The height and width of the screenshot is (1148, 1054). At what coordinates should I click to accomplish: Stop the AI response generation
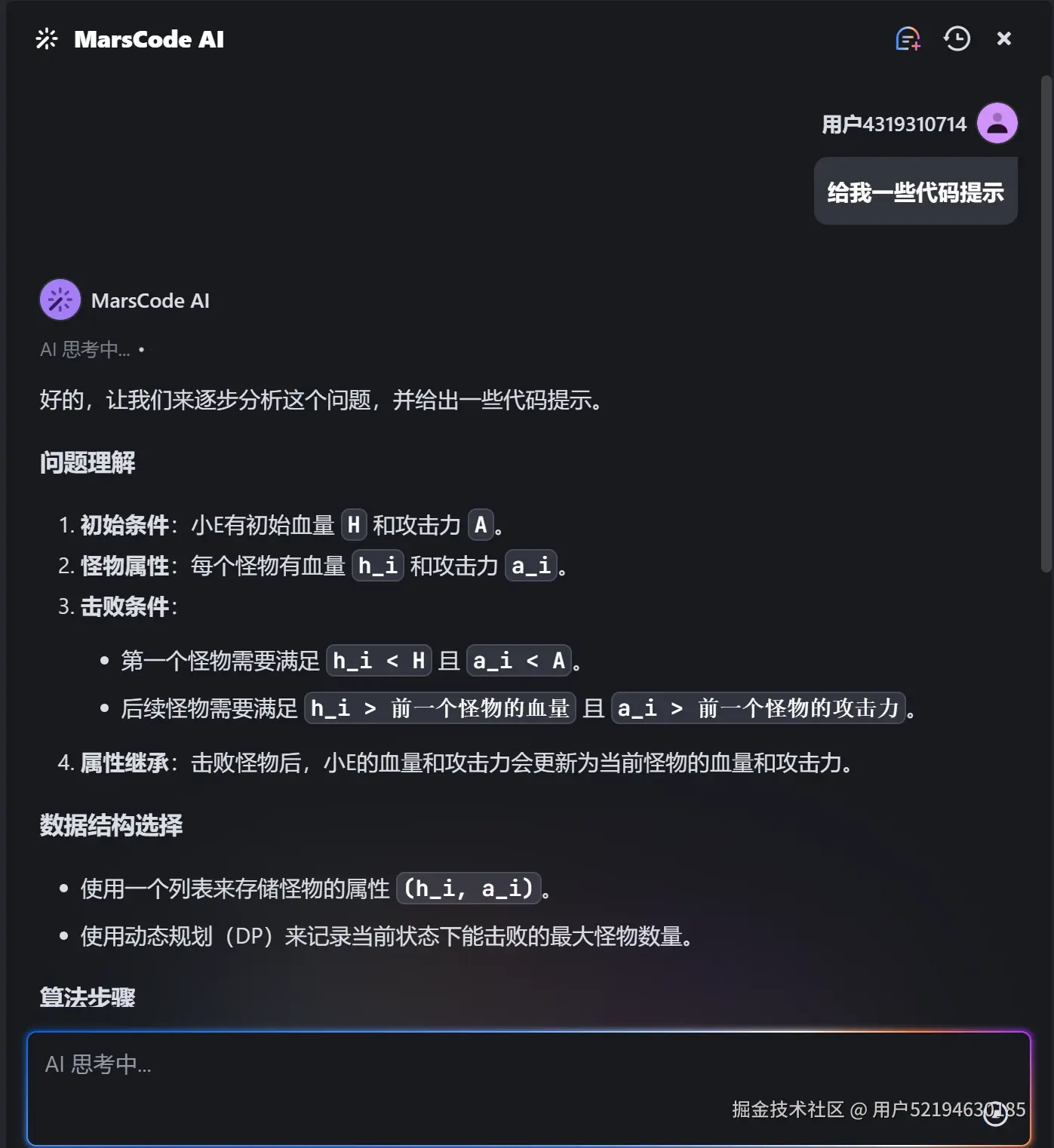click(995, 1113)
